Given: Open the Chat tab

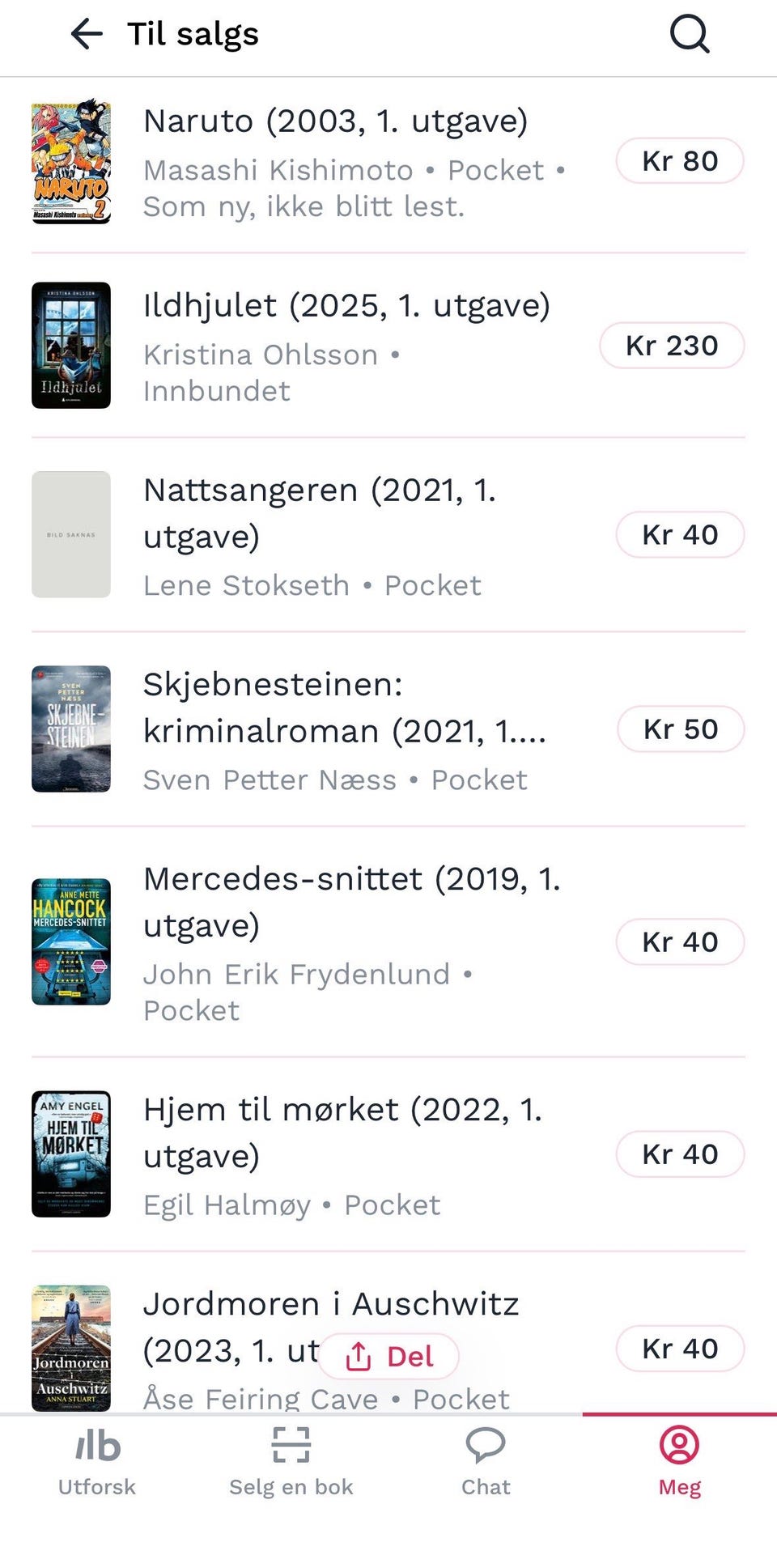Looking at the screenshot, I should (x=486, y=1462).
